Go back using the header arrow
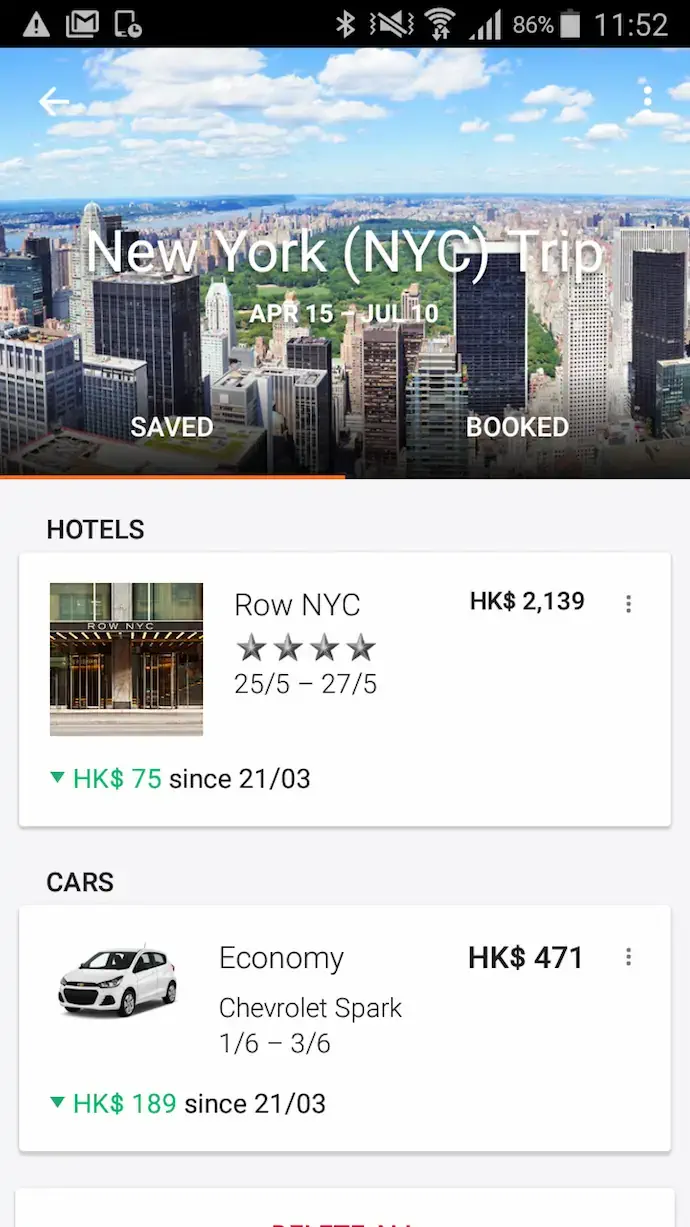The height and width of the screenshot is (1227, 690). 54,101
